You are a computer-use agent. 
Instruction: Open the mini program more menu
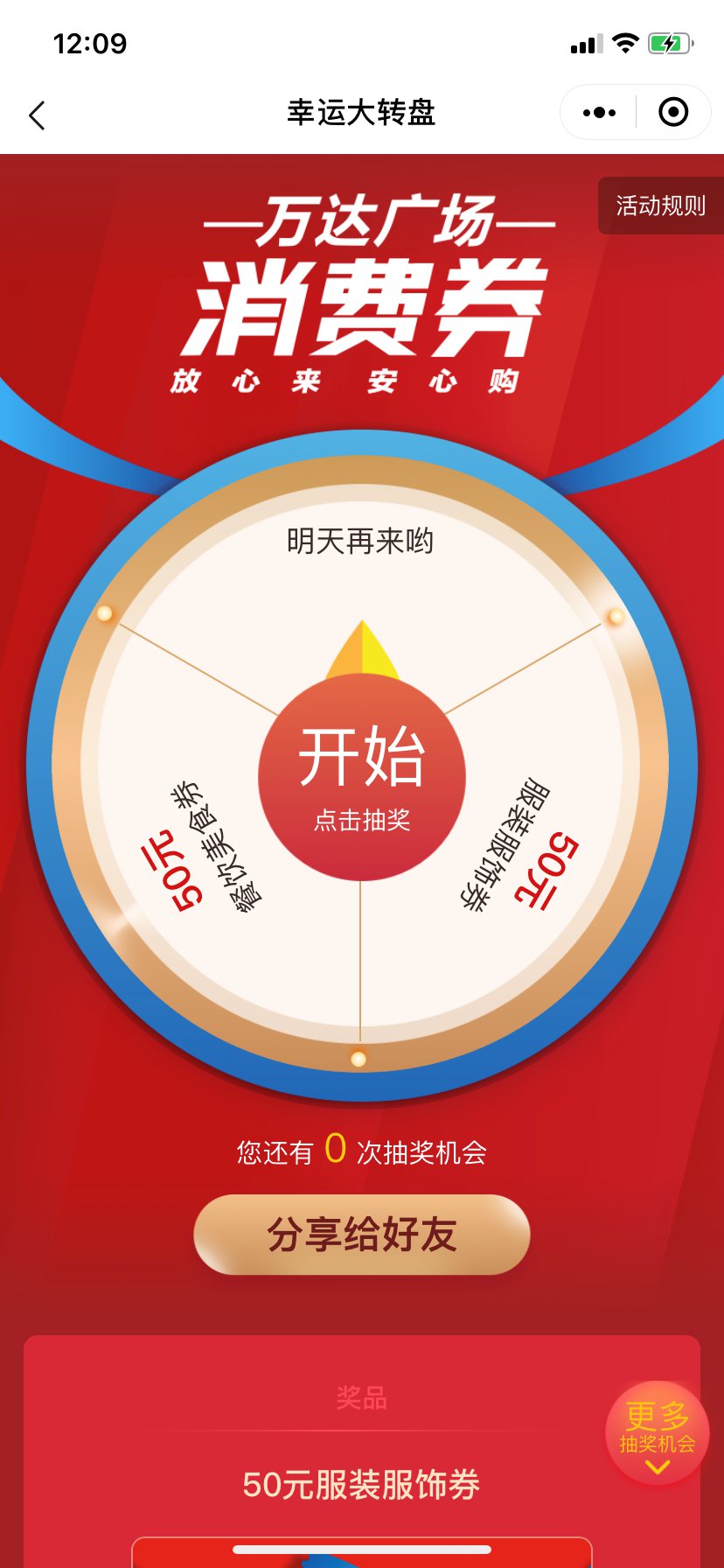tap(599, 113)
